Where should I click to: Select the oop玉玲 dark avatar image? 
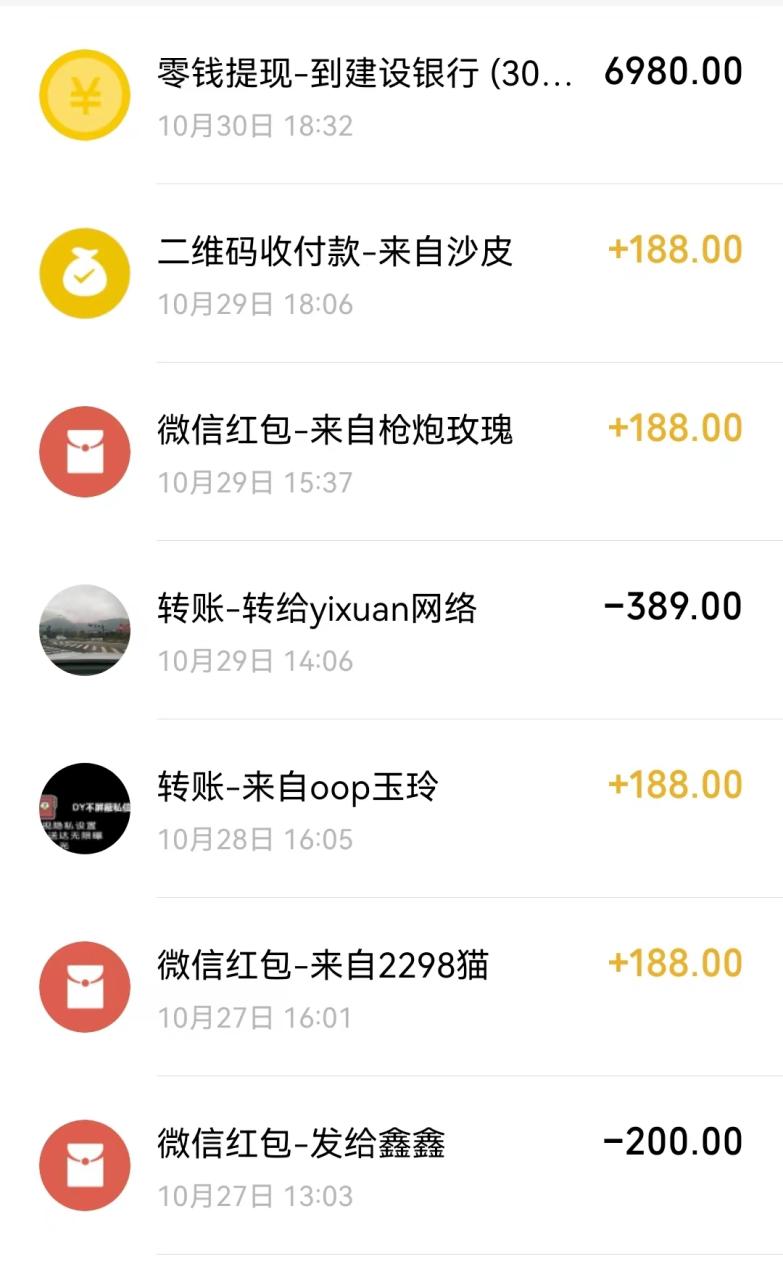point(85,807)
